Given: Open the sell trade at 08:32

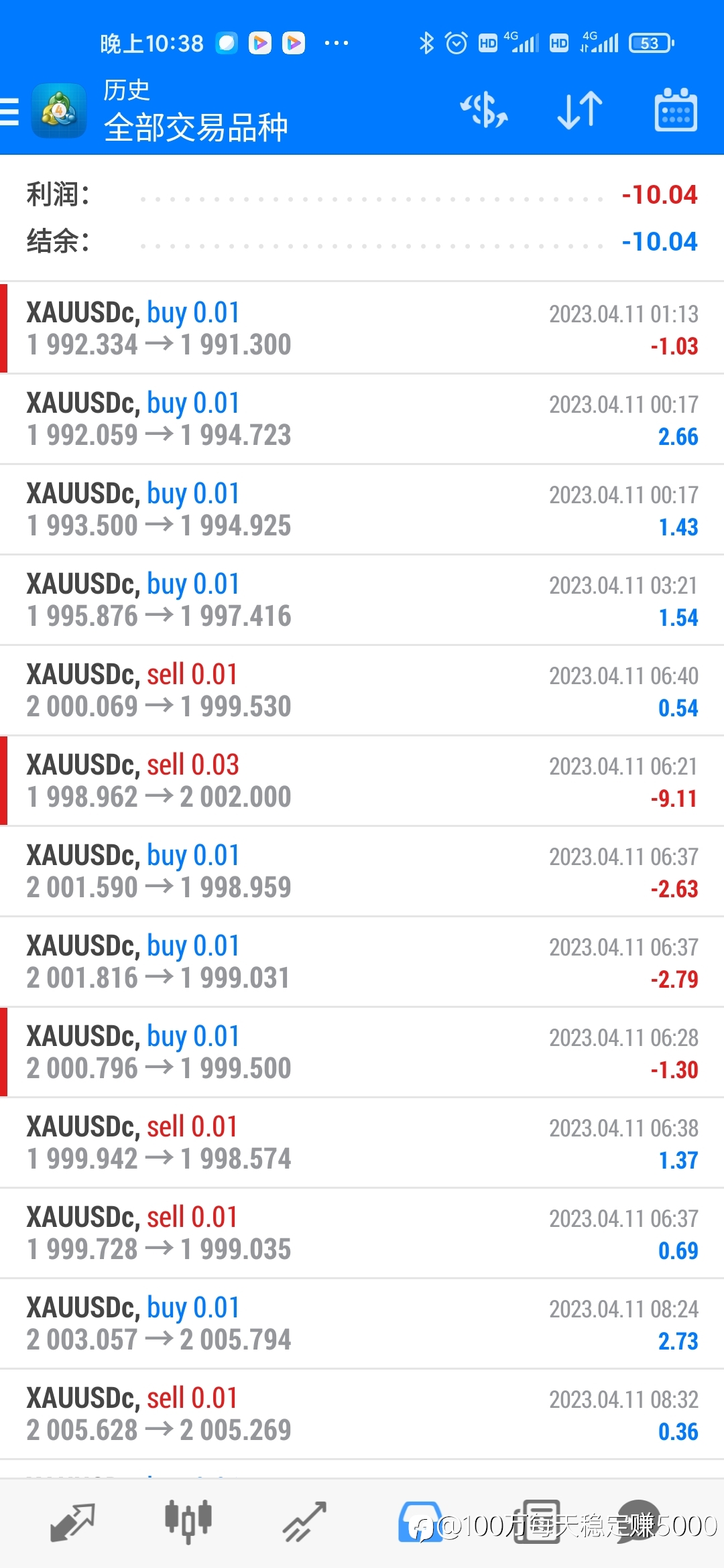Looking at the screenshot, I should (362, 1414).
